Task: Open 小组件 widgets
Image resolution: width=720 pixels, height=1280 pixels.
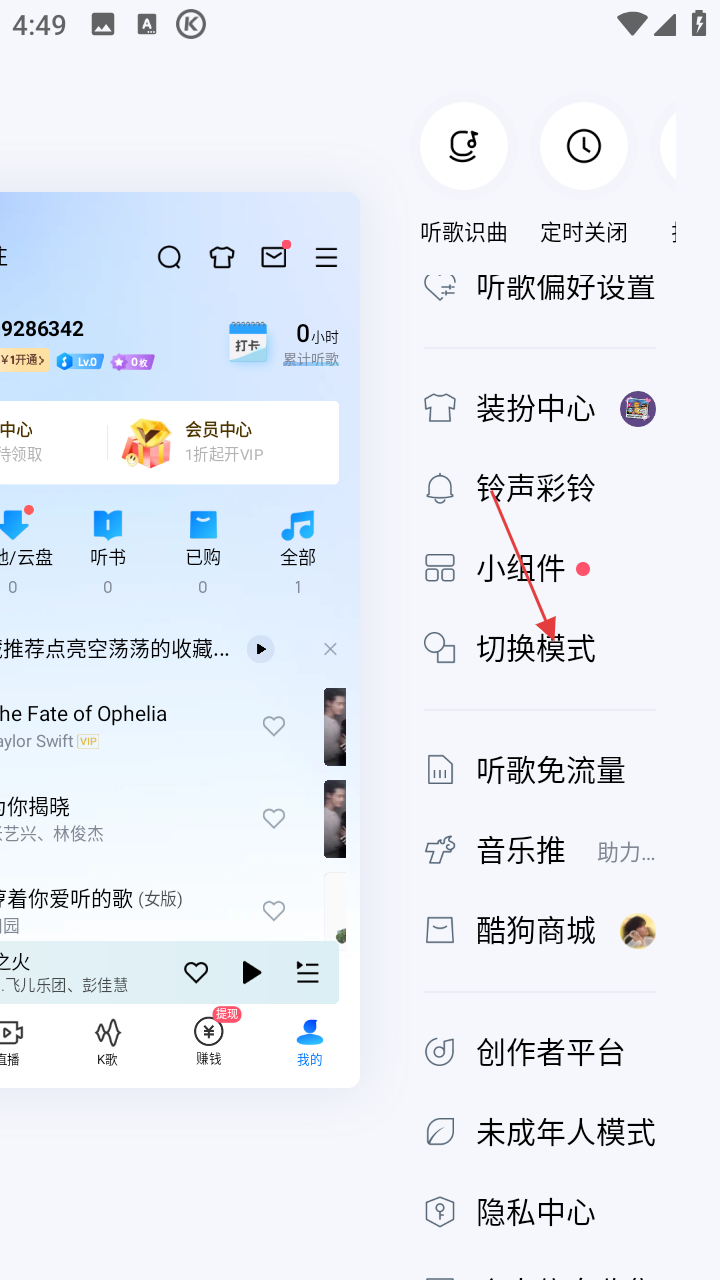Action: coord(521,569)
